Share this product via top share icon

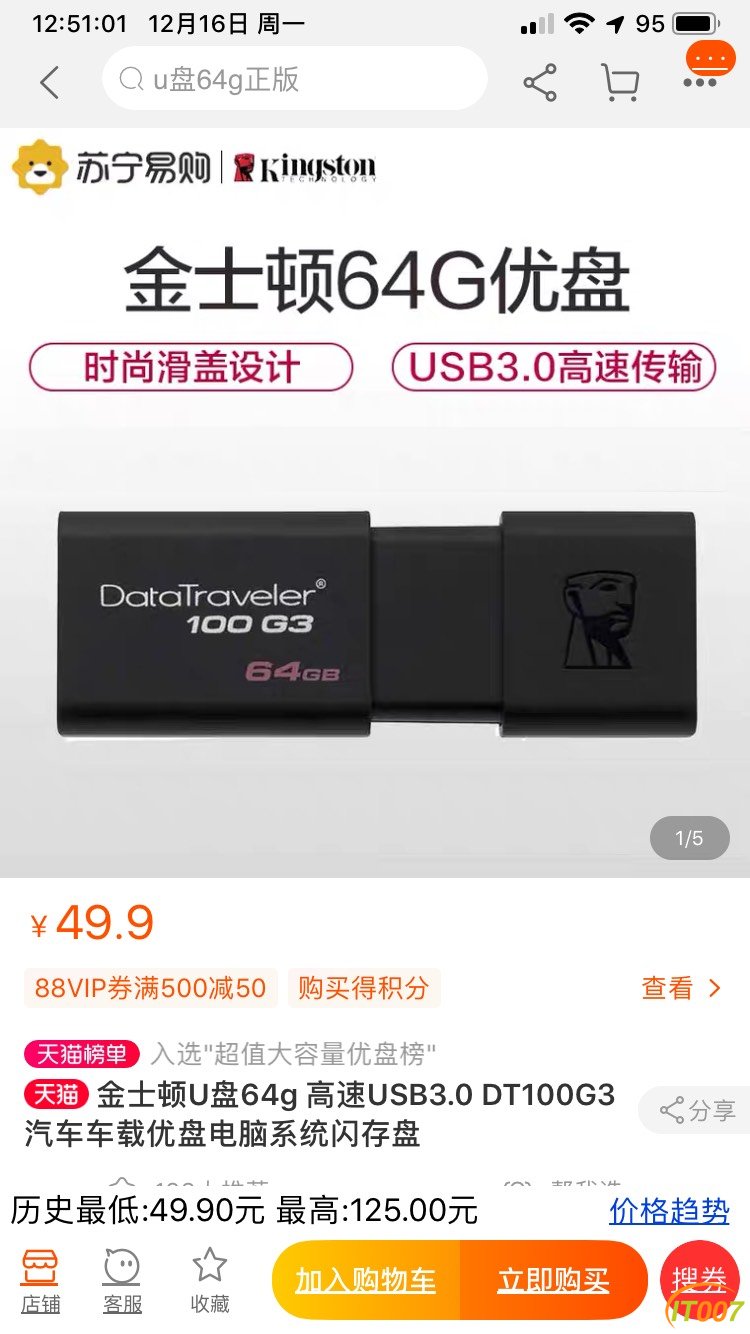click(x=540, y=82)
